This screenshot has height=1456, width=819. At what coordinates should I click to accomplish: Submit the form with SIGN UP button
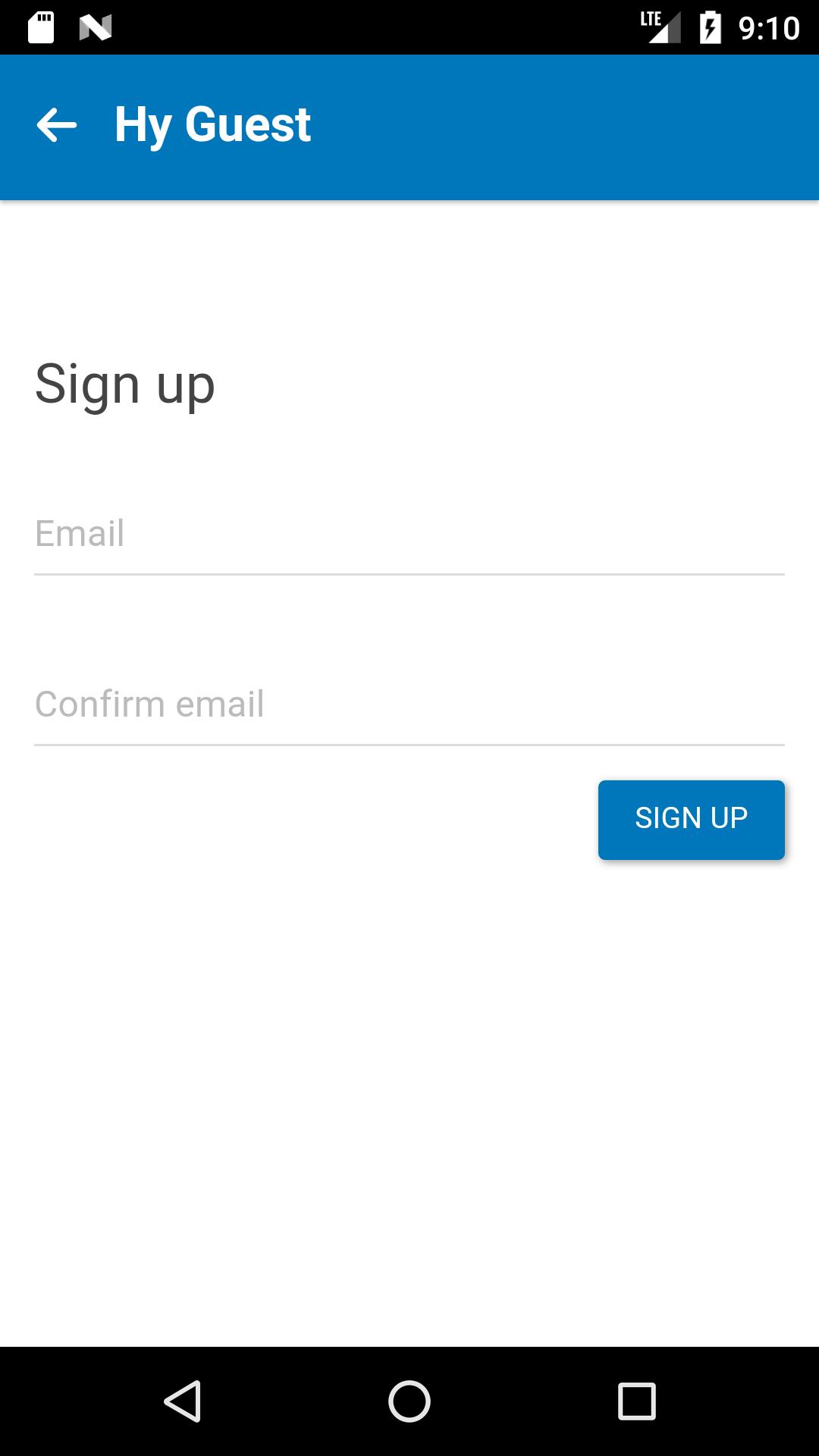(x=691, y=820)
